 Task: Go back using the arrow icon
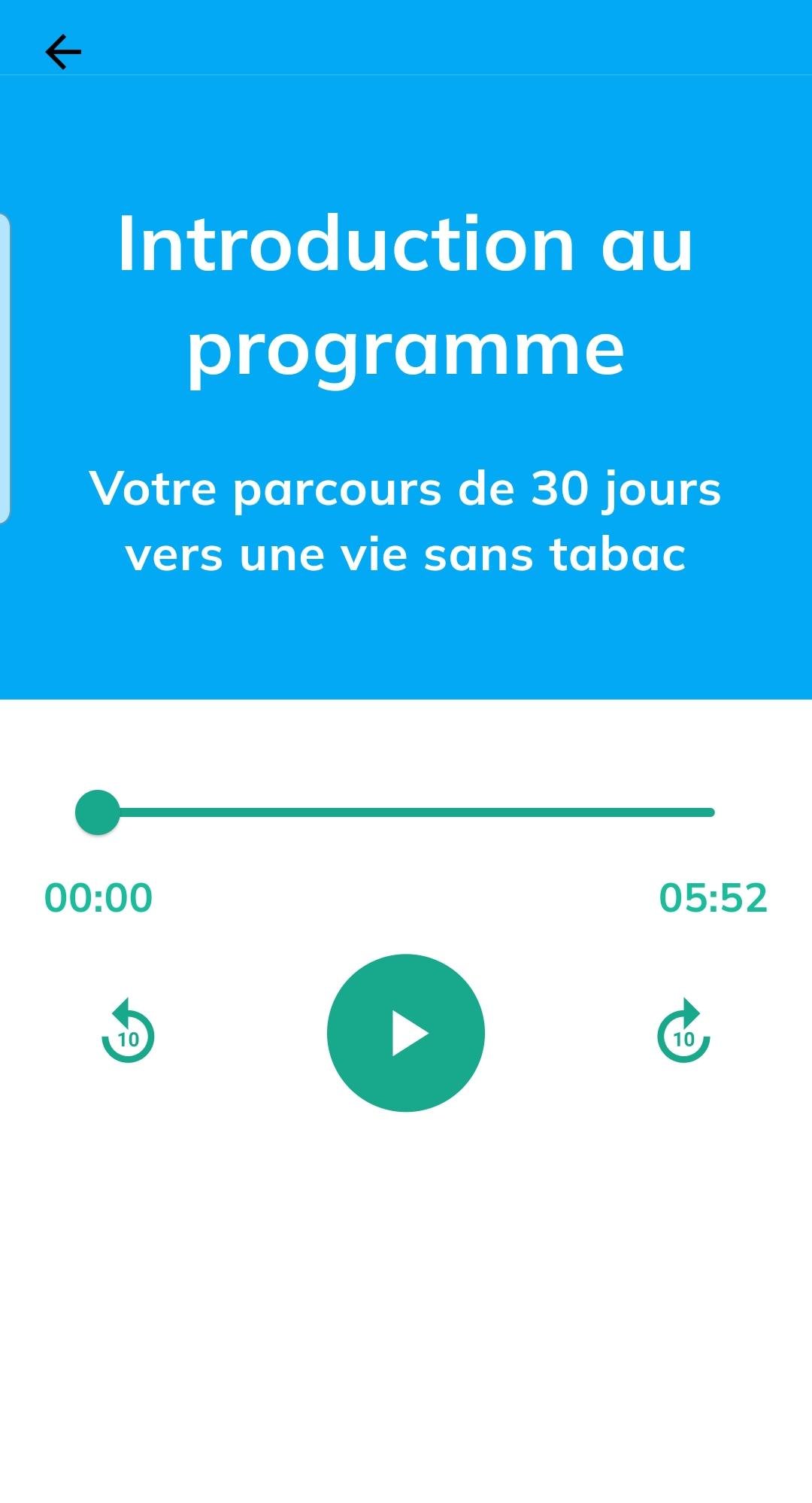[x=63, y=52]
